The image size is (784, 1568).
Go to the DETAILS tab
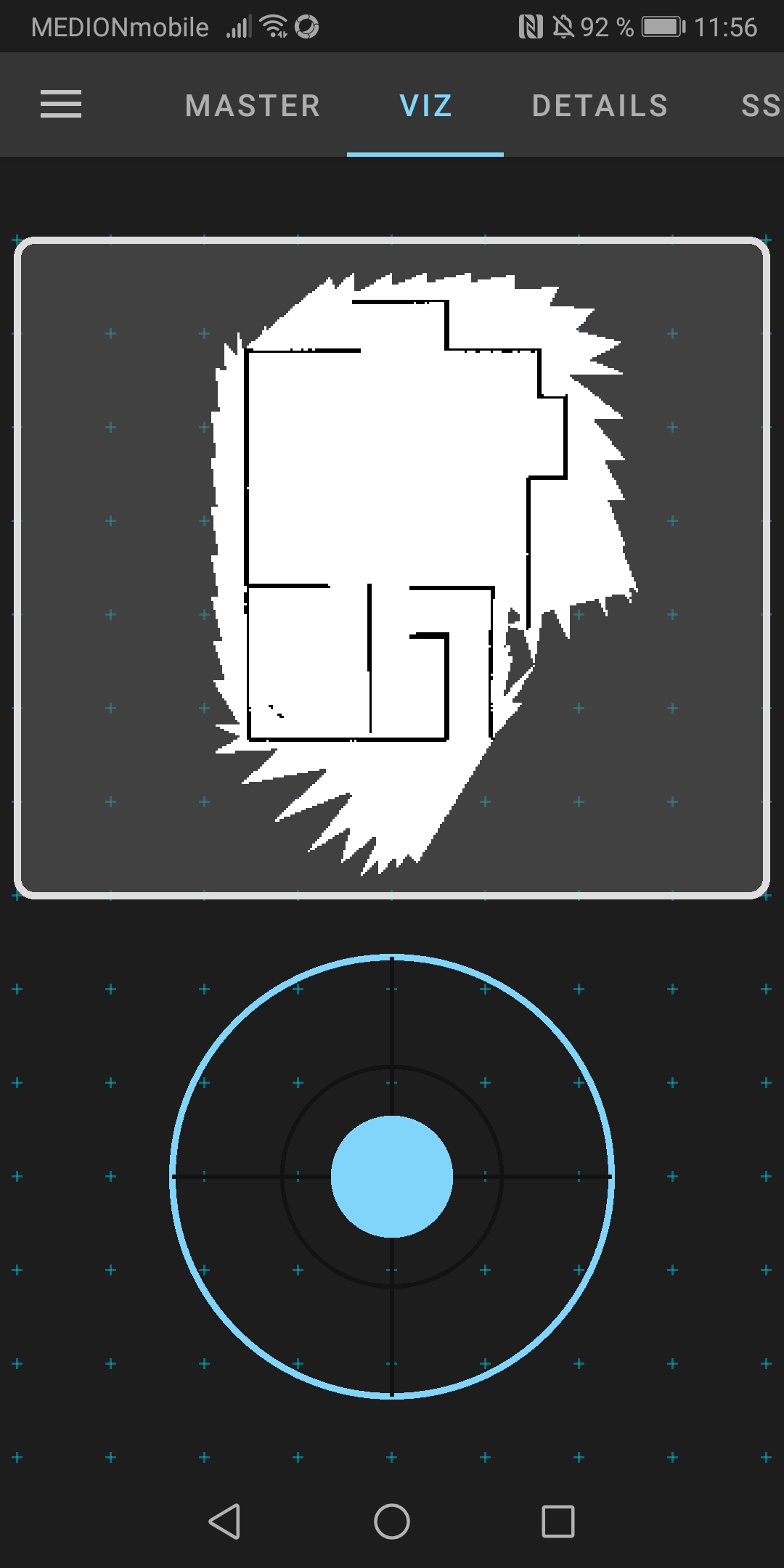(600, 106)
